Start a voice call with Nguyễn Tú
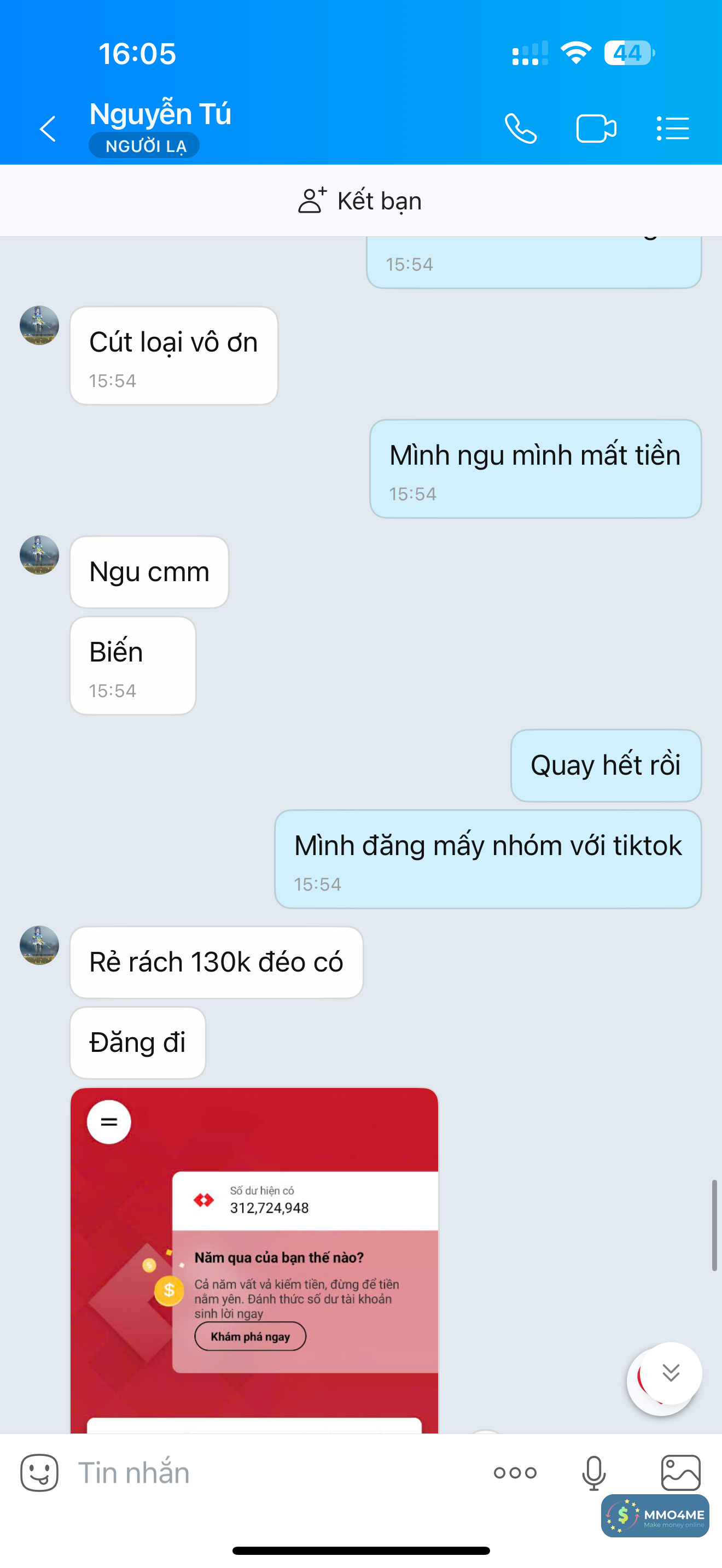The image size is (722, 1568). click(521, 129)
